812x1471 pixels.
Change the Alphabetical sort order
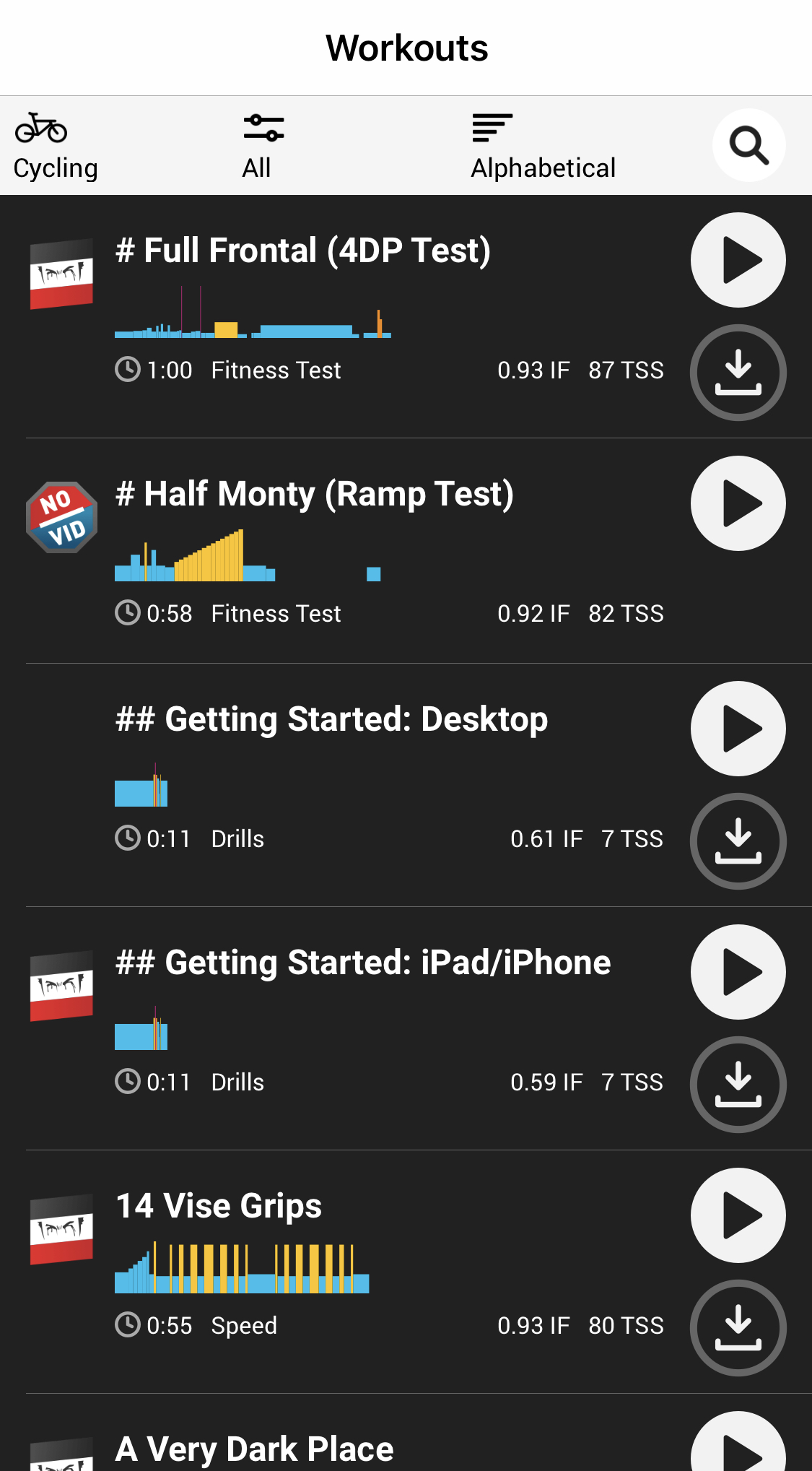[543, 146]
